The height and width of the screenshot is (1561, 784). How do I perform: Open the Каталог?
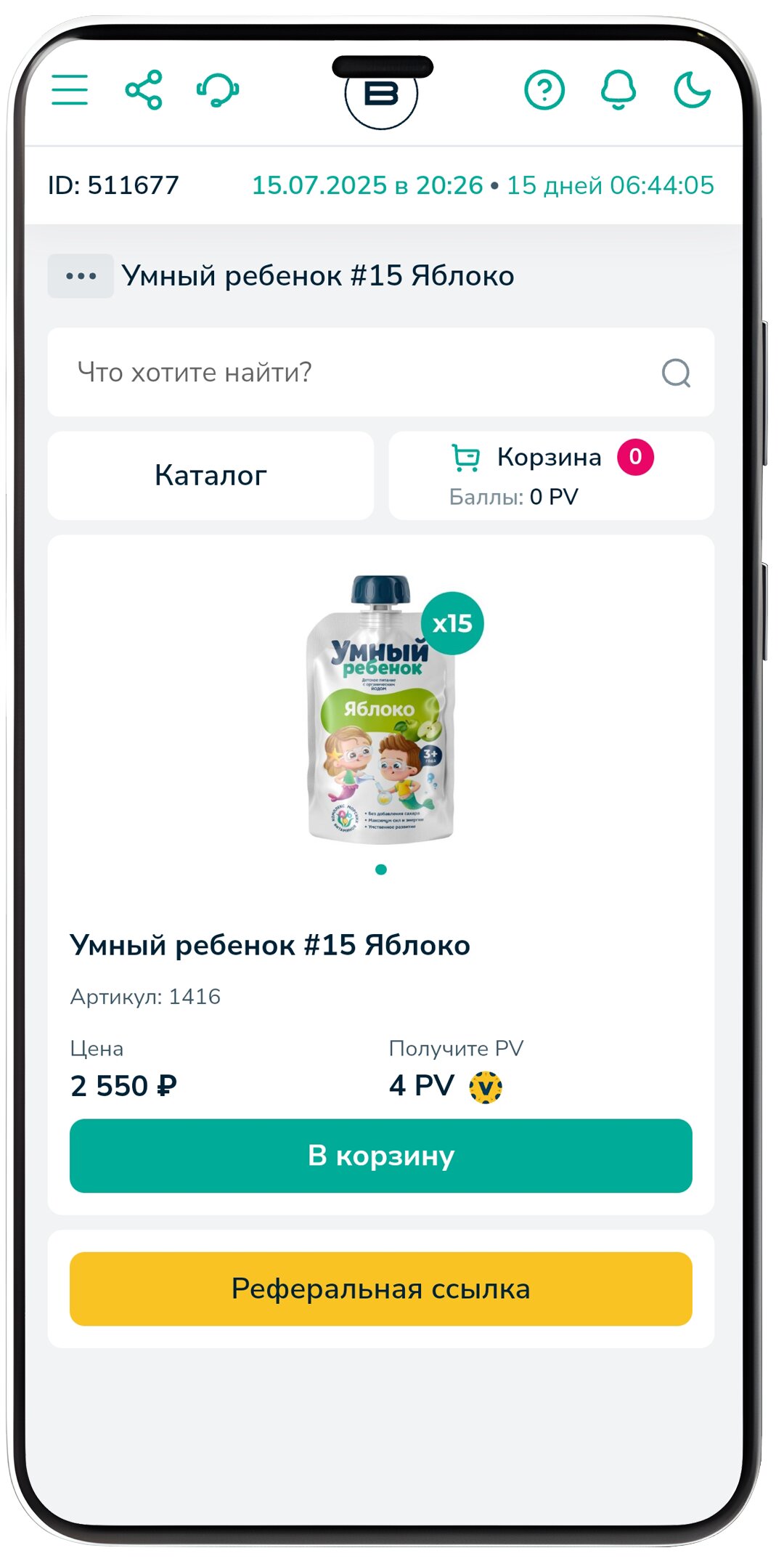click(x=211, y=476)
